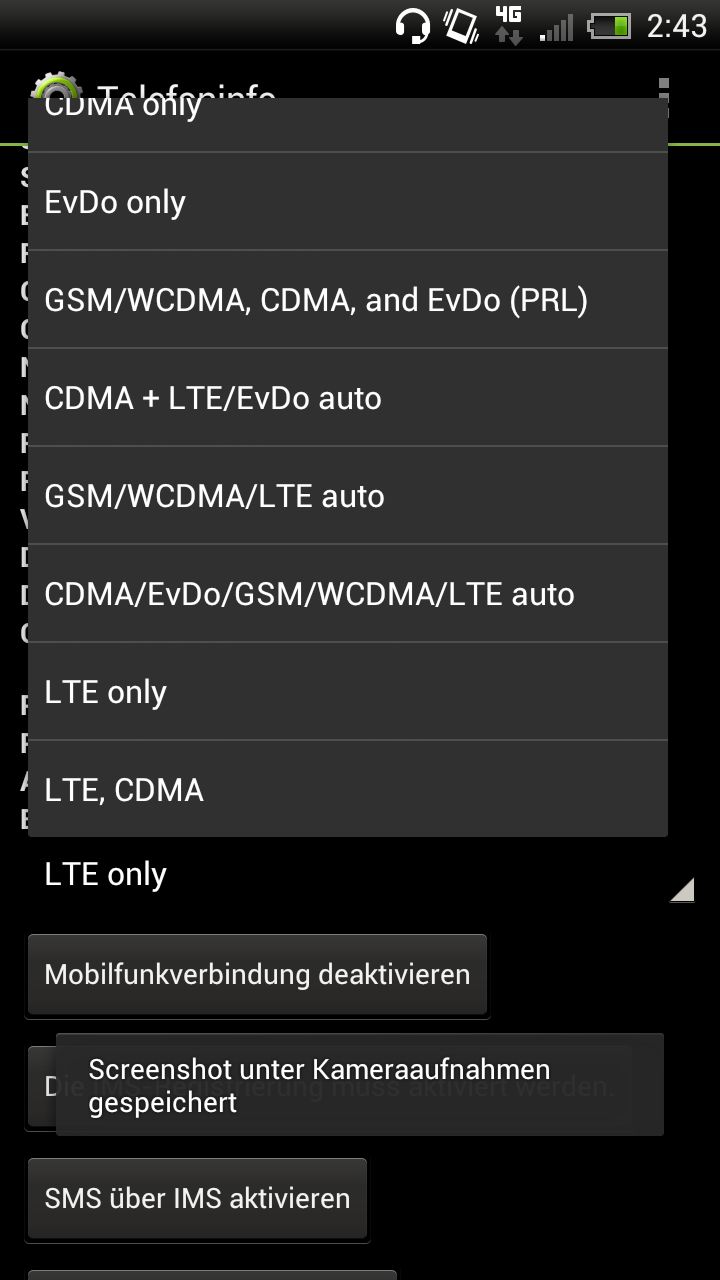
Task: Select LTE only in the dropdown list
Action: point(347,692)
